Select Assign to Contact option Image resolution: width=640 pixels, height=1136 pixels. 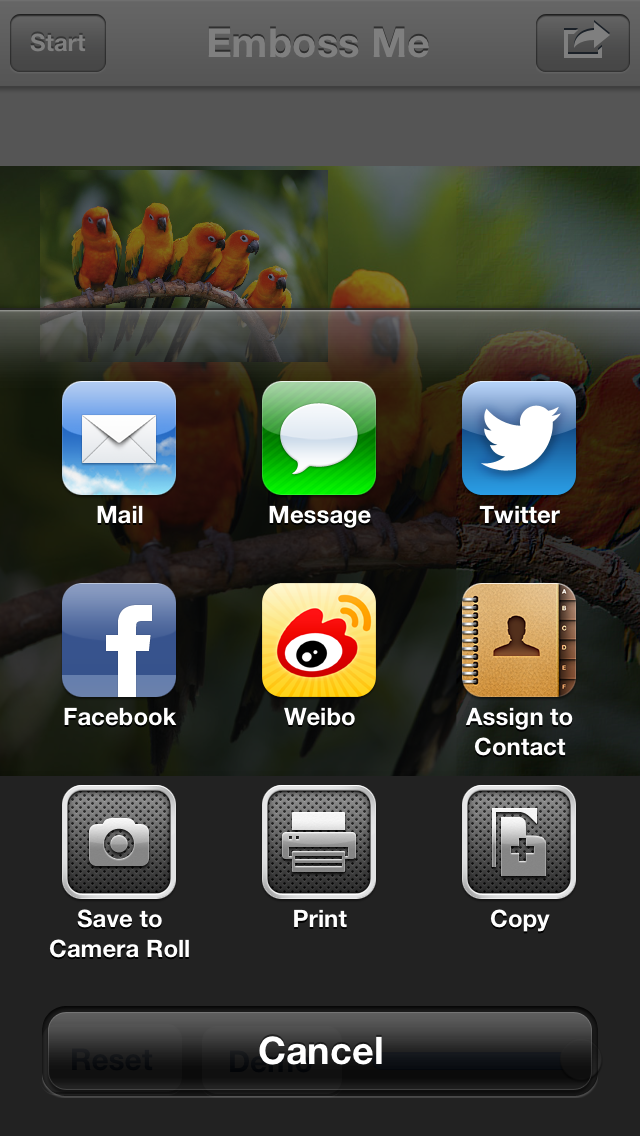pyautogui.click(x=519, y=640)
